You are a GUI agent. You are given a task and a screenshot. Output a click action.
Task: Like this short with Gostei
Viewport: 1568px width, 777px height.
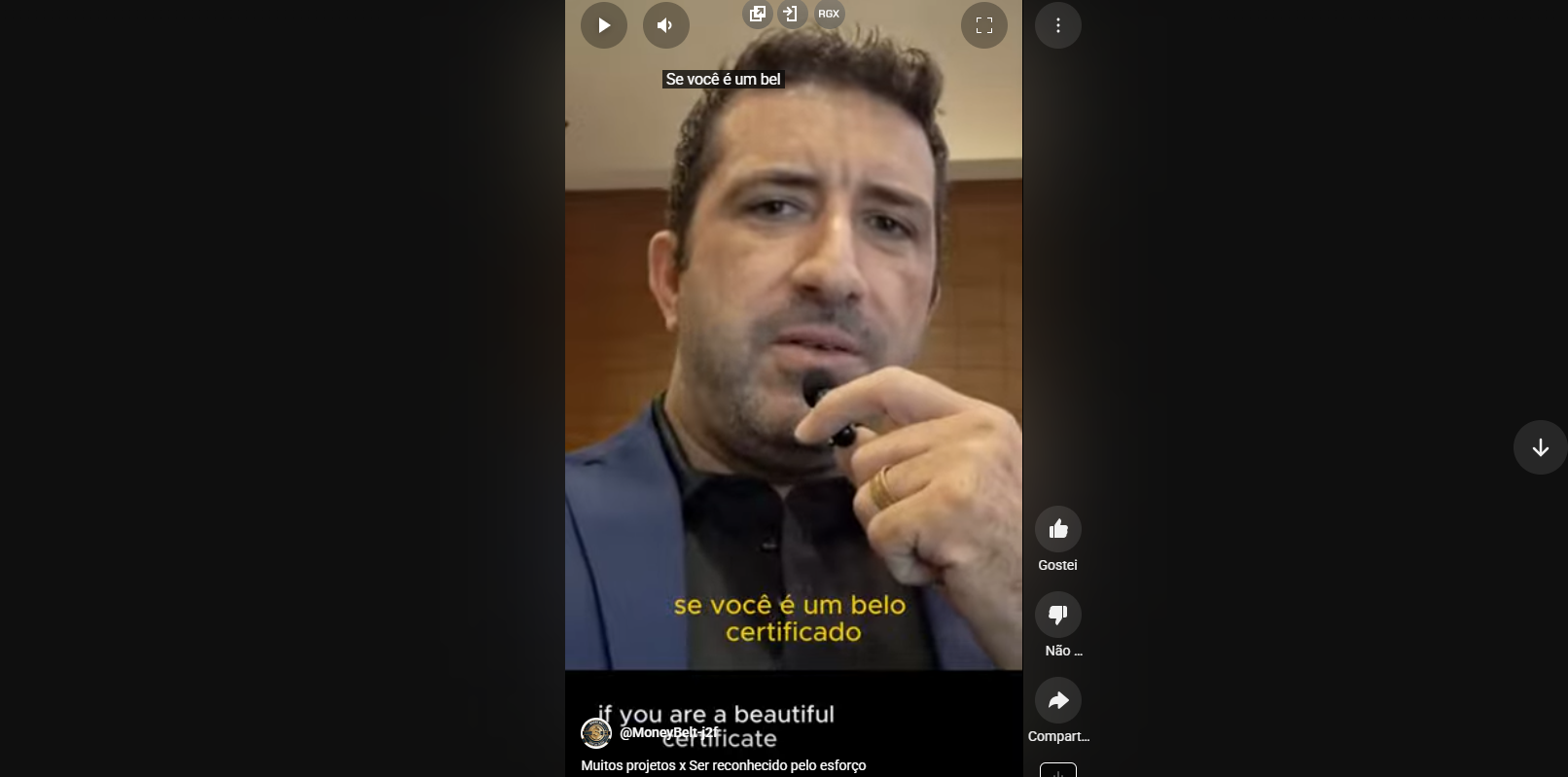pyautogui.click(x=1057, y=529)
